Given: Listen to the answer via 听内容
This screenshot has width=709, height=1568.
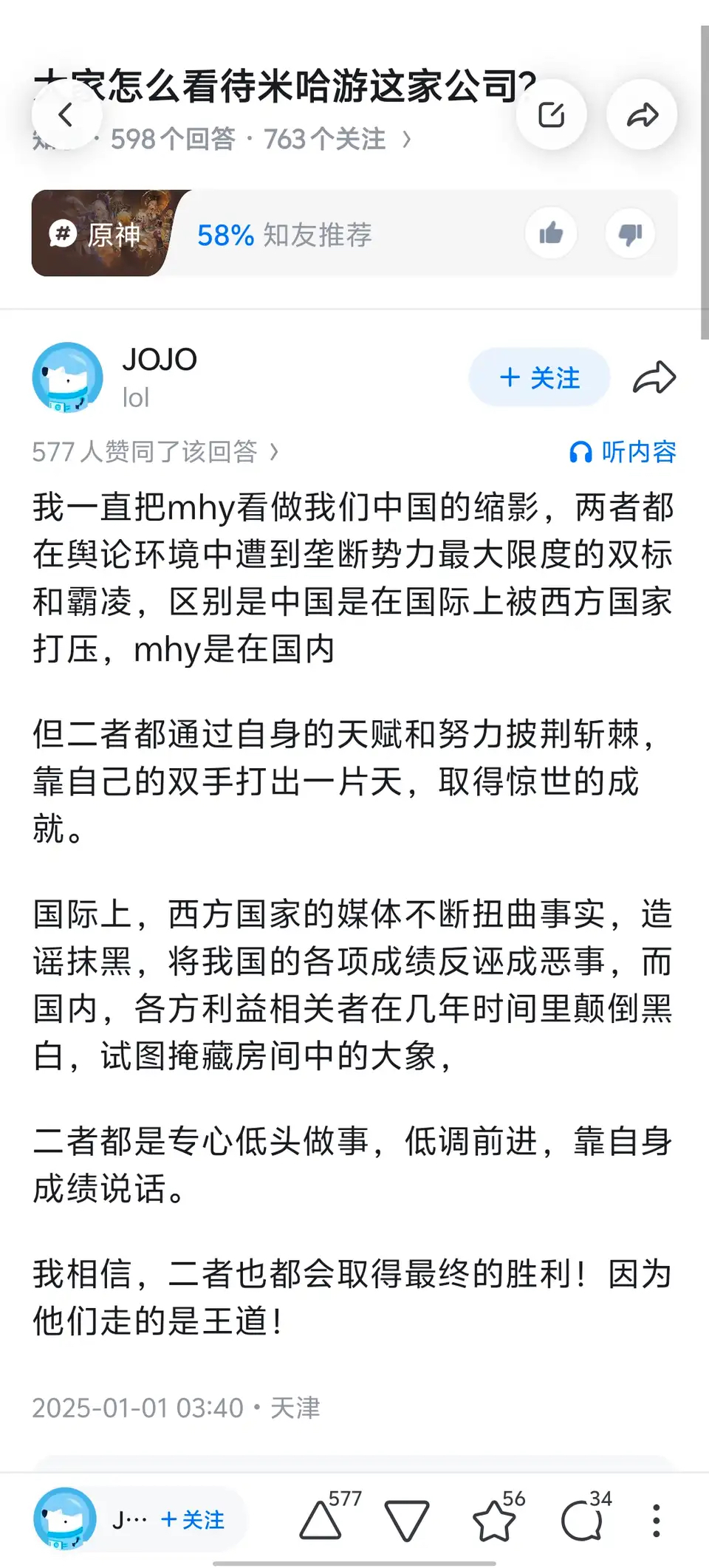Looking at the screenshot, I should pos(623,451).
